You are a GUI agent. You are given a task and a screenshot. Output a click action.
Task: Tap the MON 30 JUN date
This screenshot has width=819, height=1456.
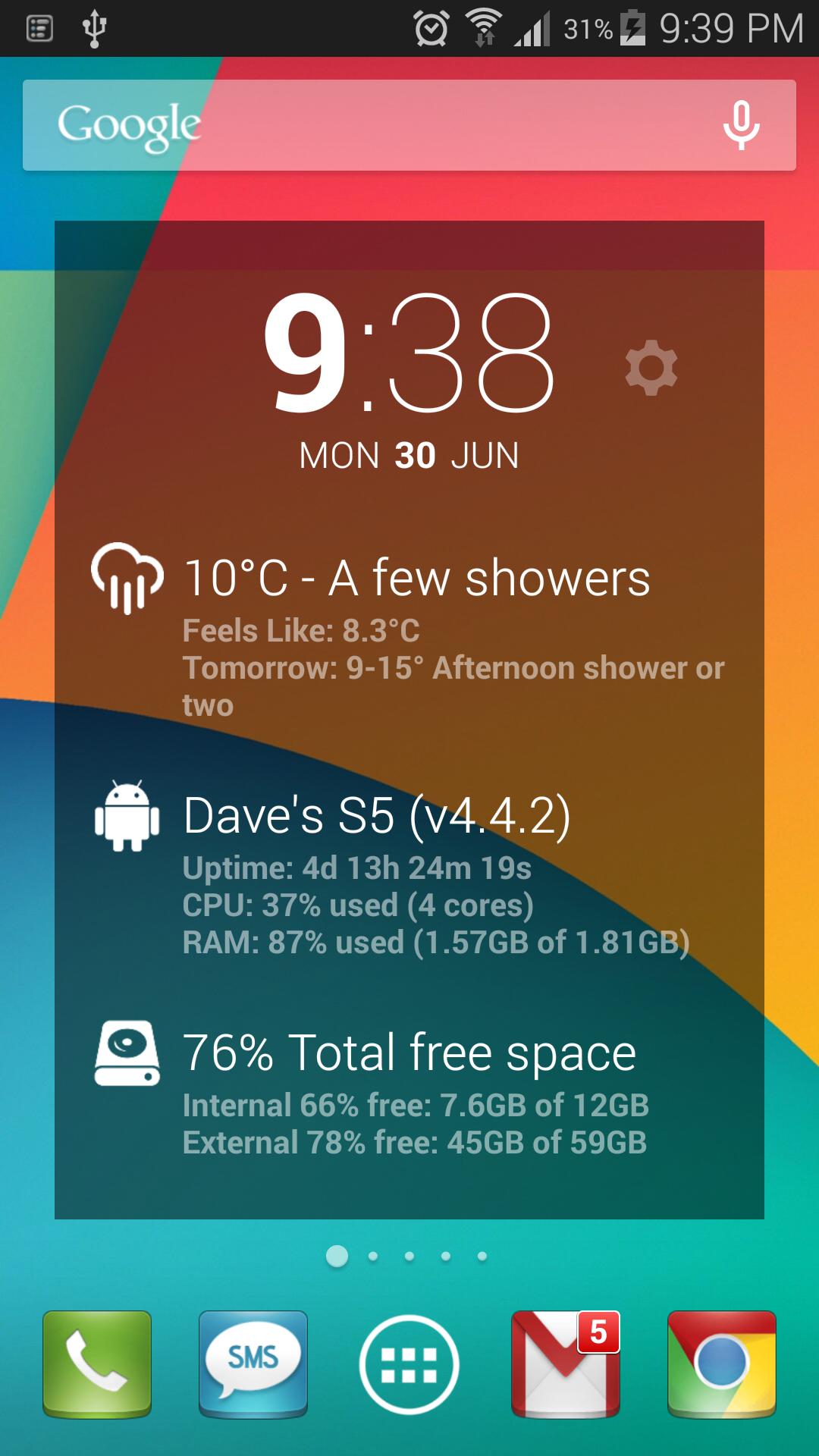[x=408, y=455]
